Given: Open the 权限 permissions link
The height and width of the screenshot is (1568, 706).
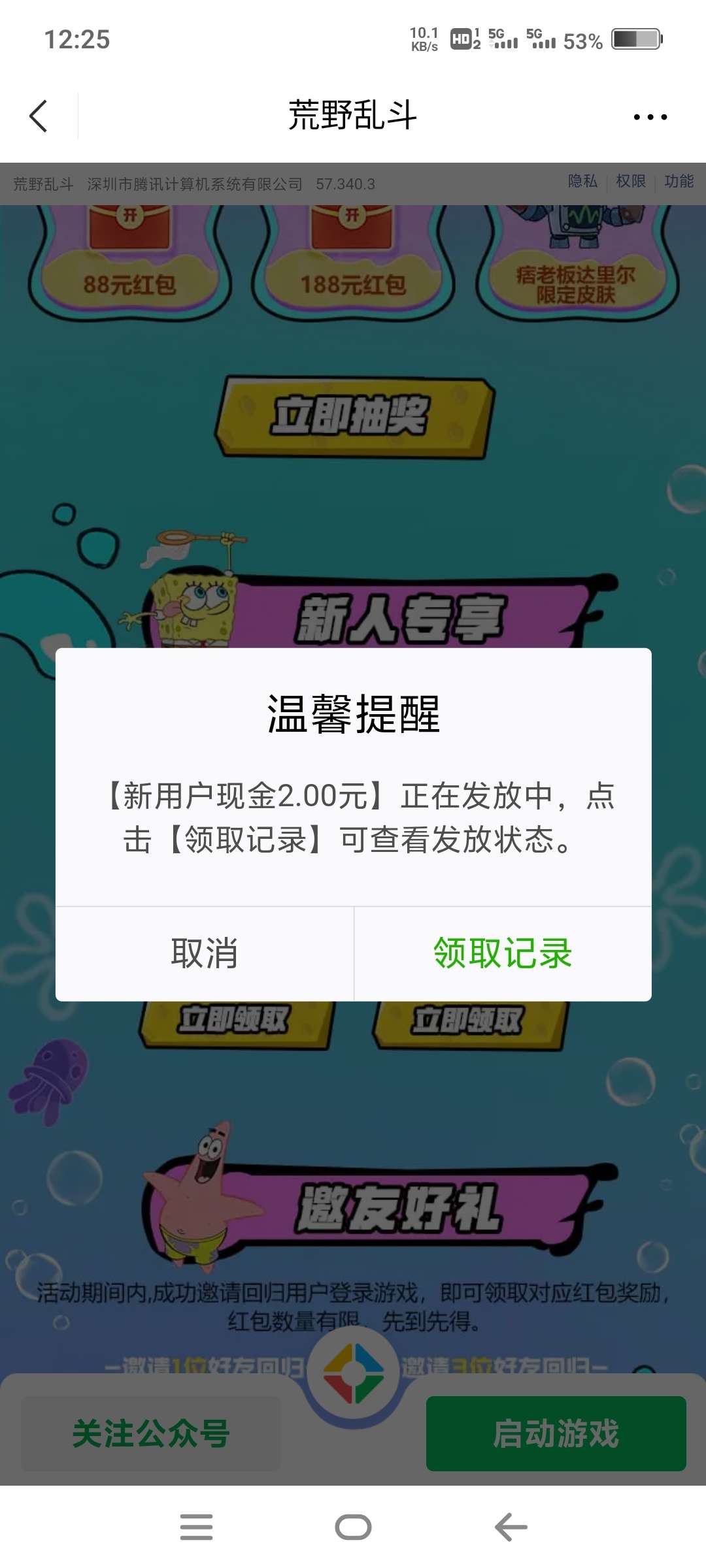Looking at the screenshot, I should tap(631, 181).
